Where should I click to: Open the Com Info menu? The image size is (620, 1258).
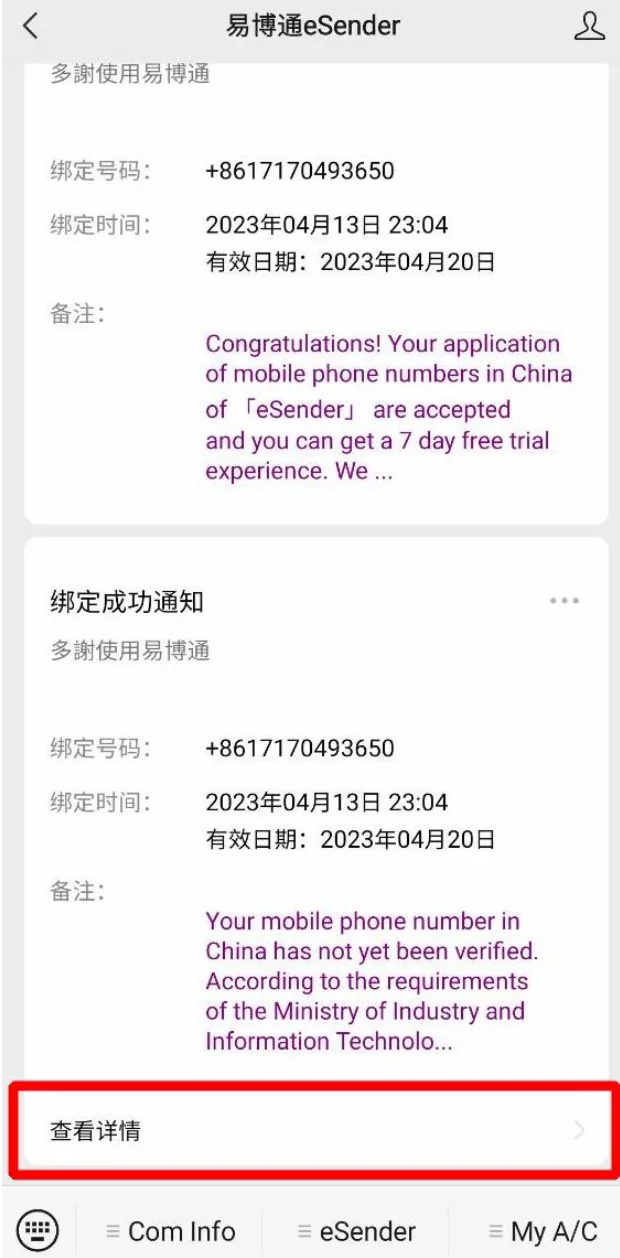point(170,1231)
